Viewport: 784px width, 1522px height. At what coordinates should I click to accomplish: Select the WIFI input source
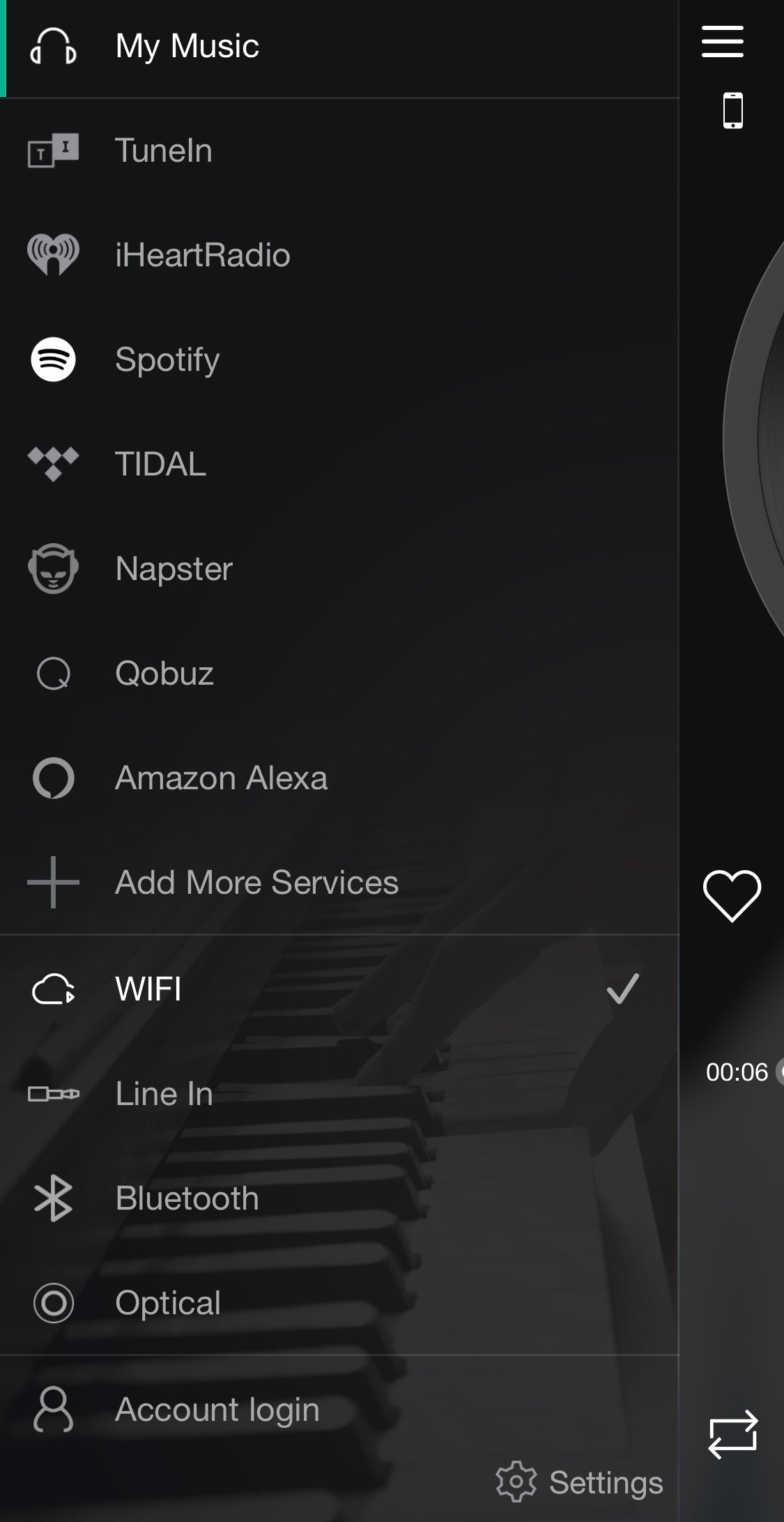pyautogui.click(x=339, y=989)
